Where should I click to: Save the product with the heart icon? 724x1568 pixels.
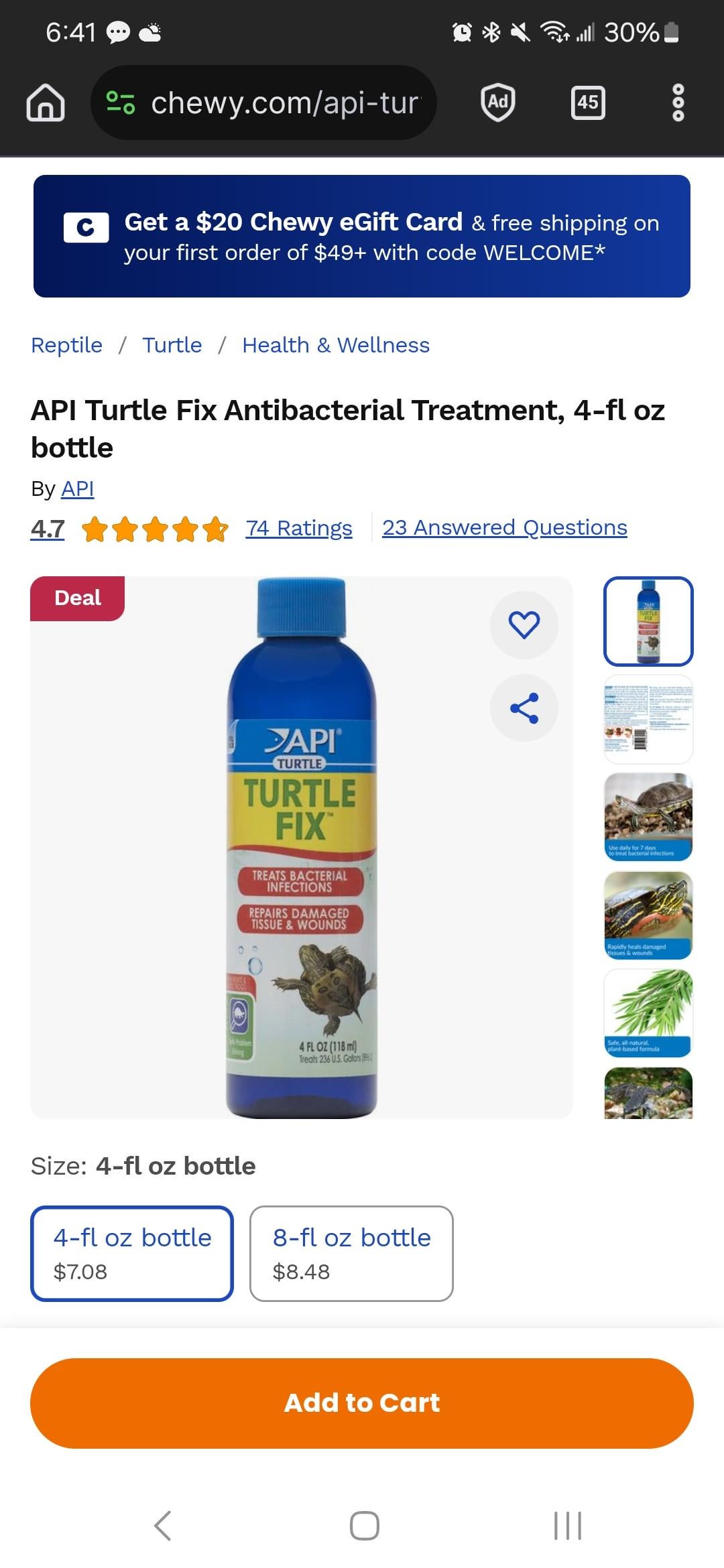(x=524, y=625)
